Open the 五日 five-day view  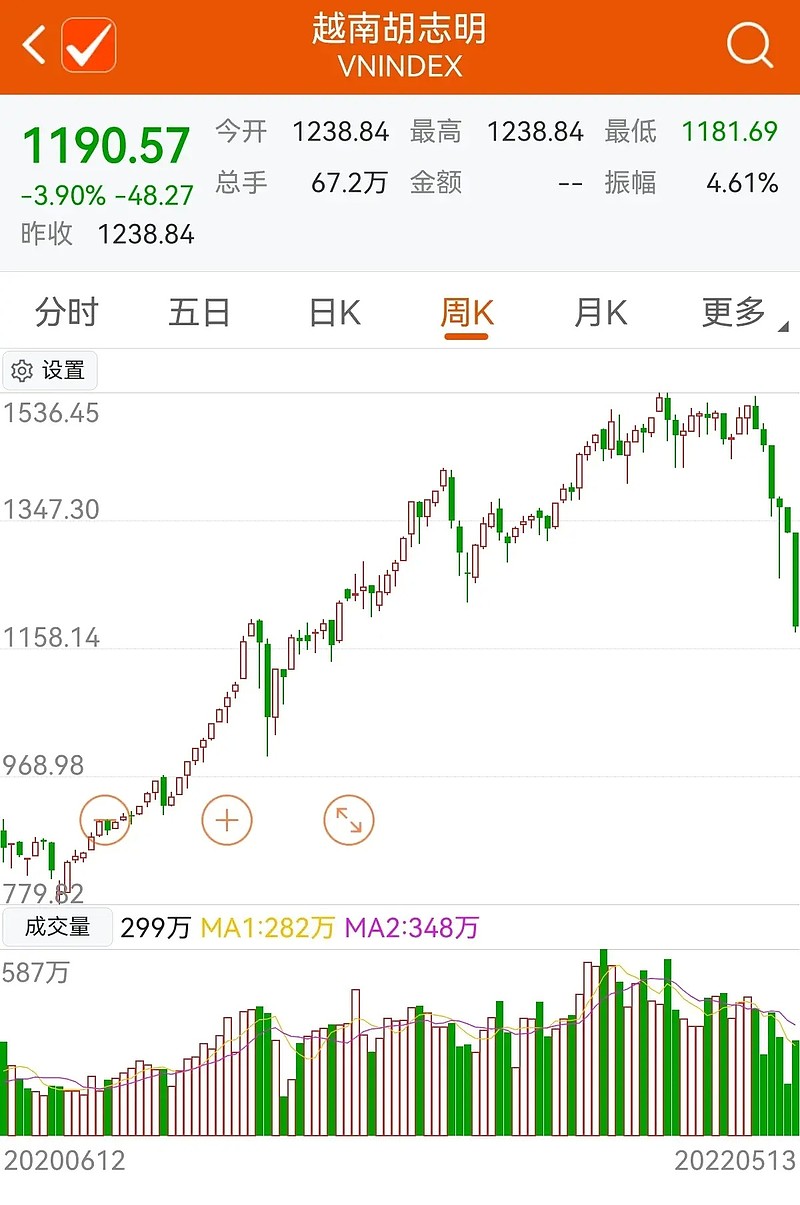click(x=200, y=312)
